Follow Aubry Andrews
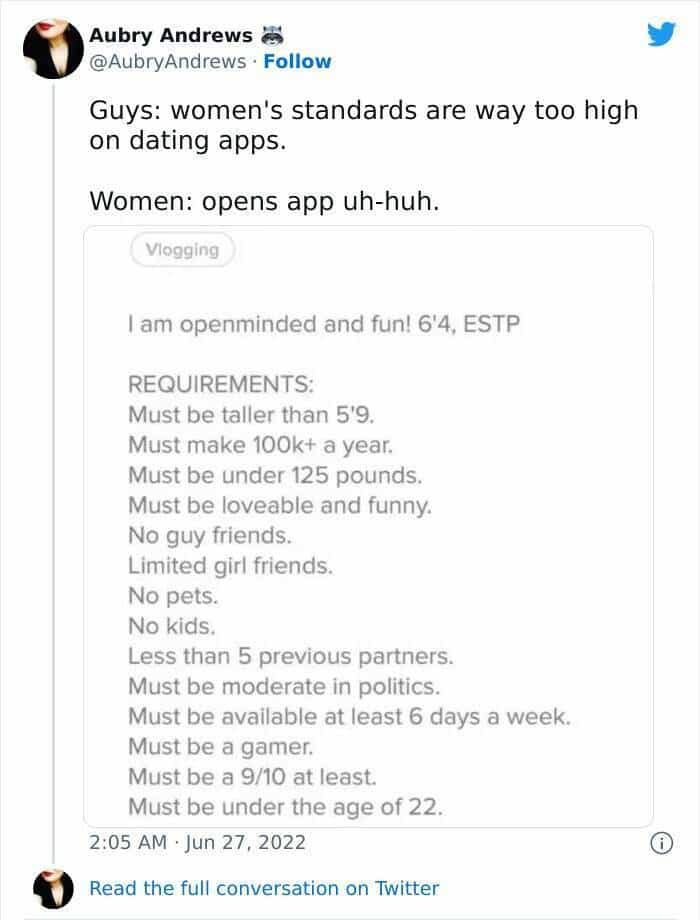 (297, 62)
